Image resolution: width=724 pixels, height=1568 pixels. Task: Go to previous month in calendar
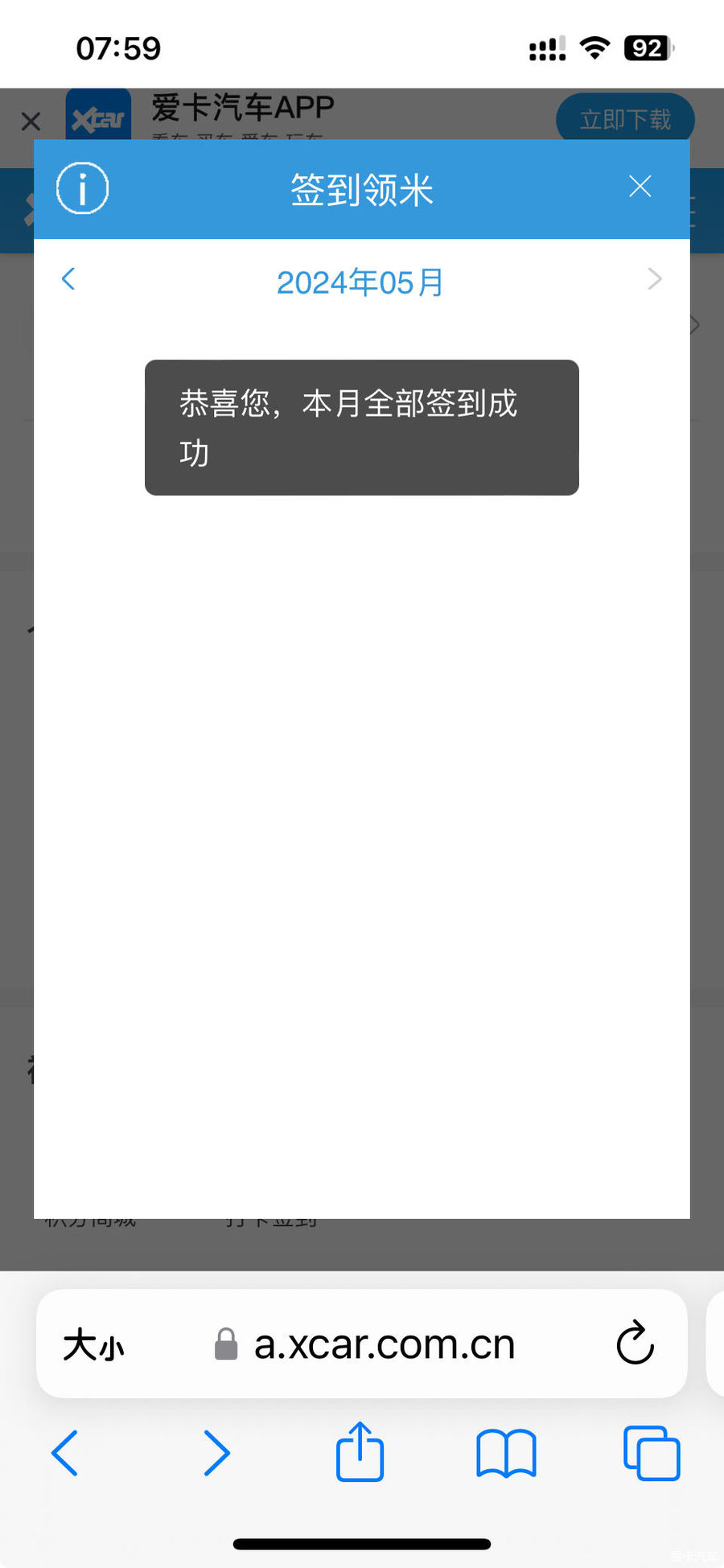pos(68,279)
